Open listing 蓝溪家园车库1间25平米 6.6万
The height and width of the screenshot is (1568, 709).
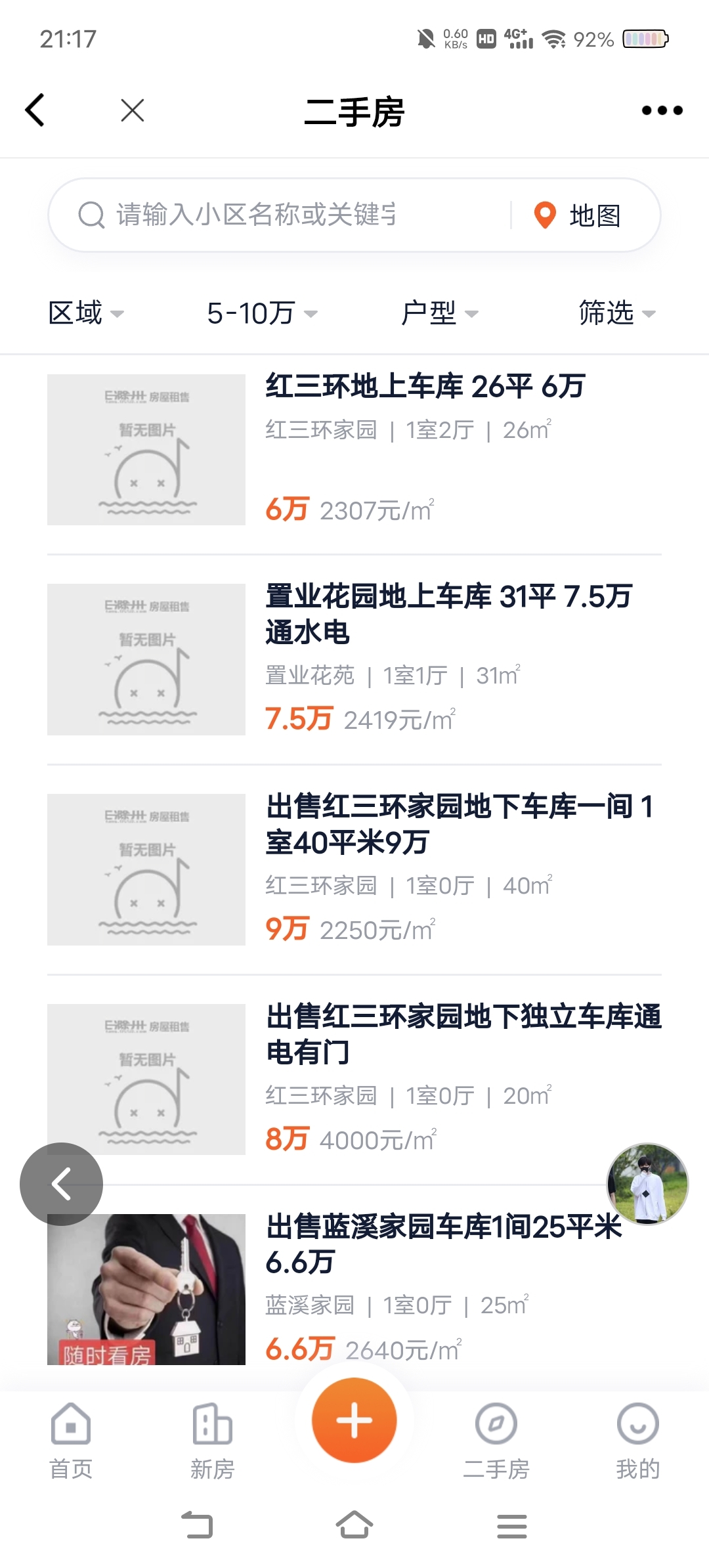[x=354, y=1290]
